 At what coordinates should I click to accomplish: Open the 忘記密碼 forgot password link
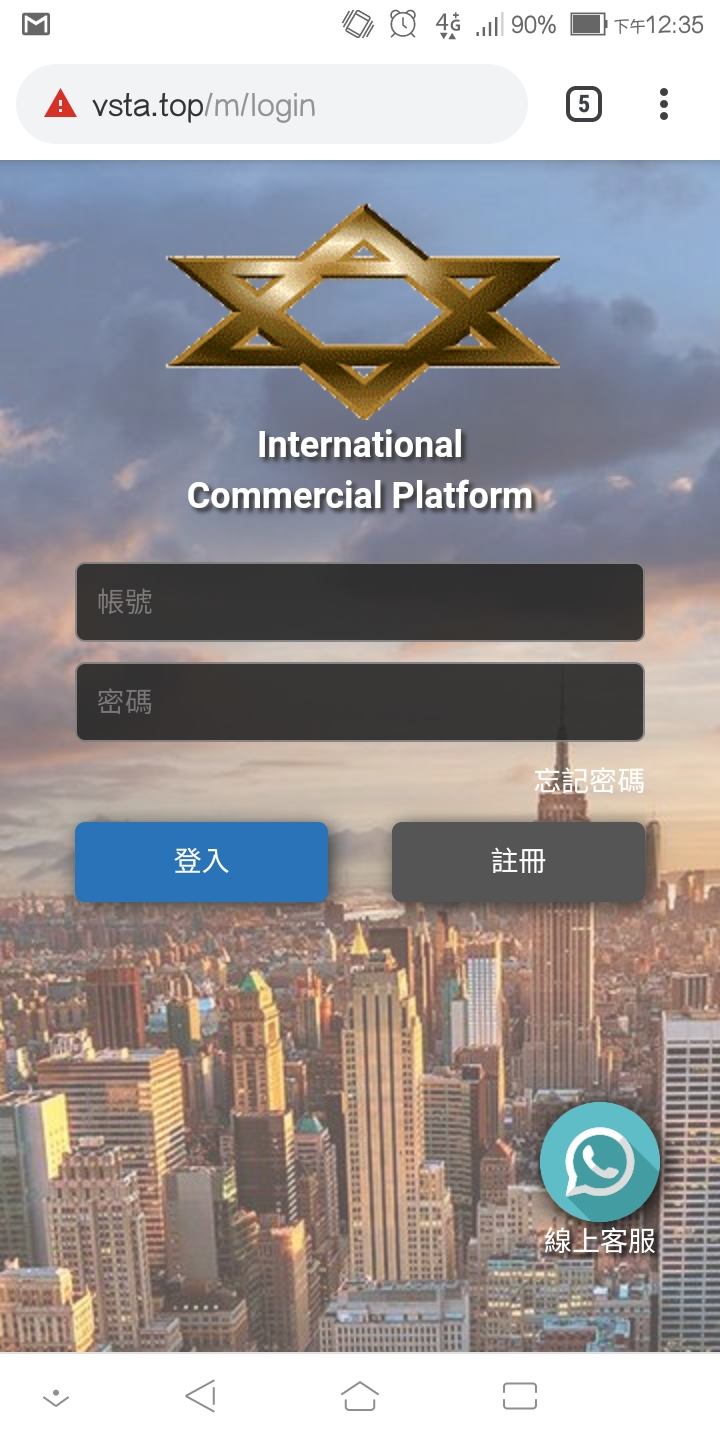tap(589, 781)
